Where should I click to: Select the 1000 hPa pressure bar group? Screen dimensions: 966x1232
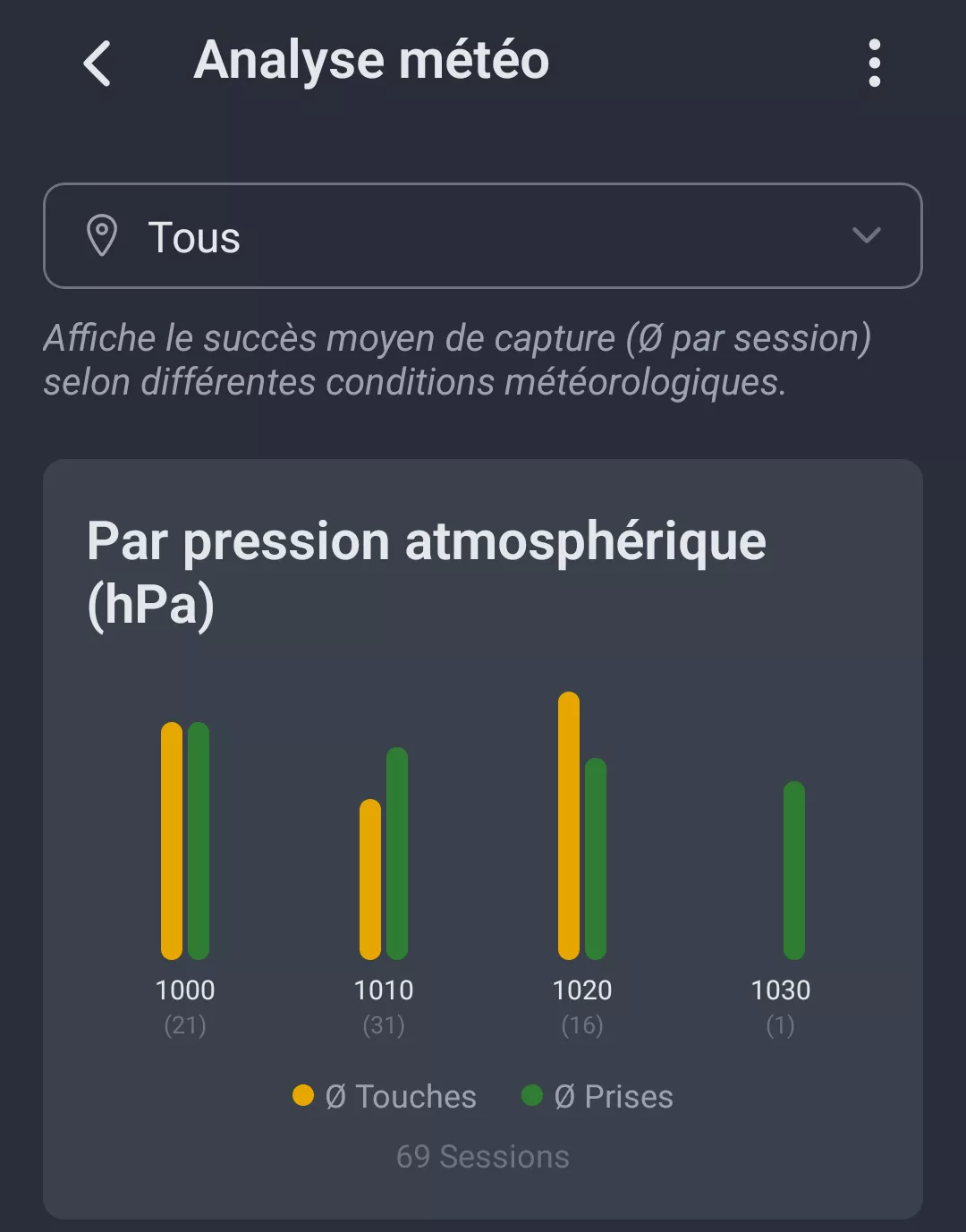point(185,841)
